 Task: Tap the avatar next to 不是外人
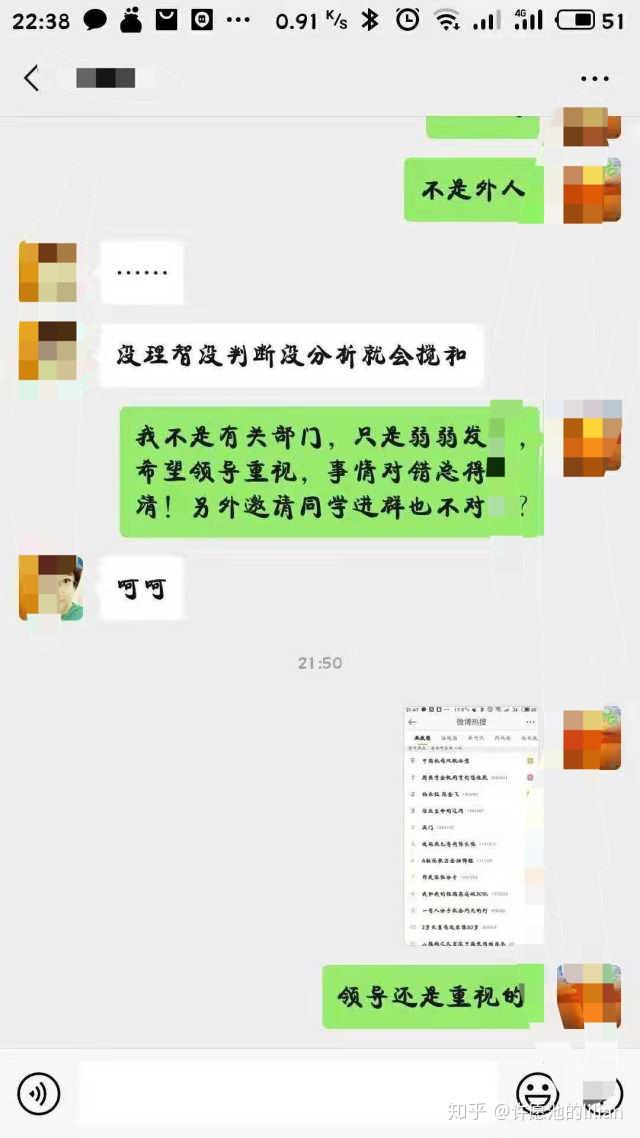click(591, 190)
